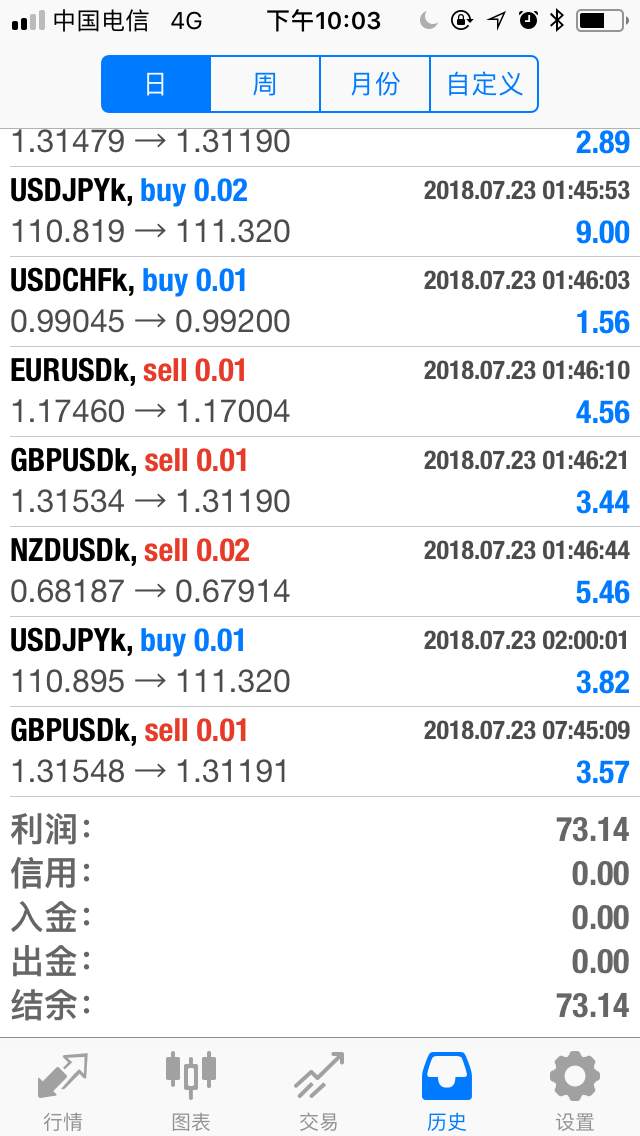Switch to the 日 (day) period
Viewport: 640px width, 1136px height.
point(156,84)
